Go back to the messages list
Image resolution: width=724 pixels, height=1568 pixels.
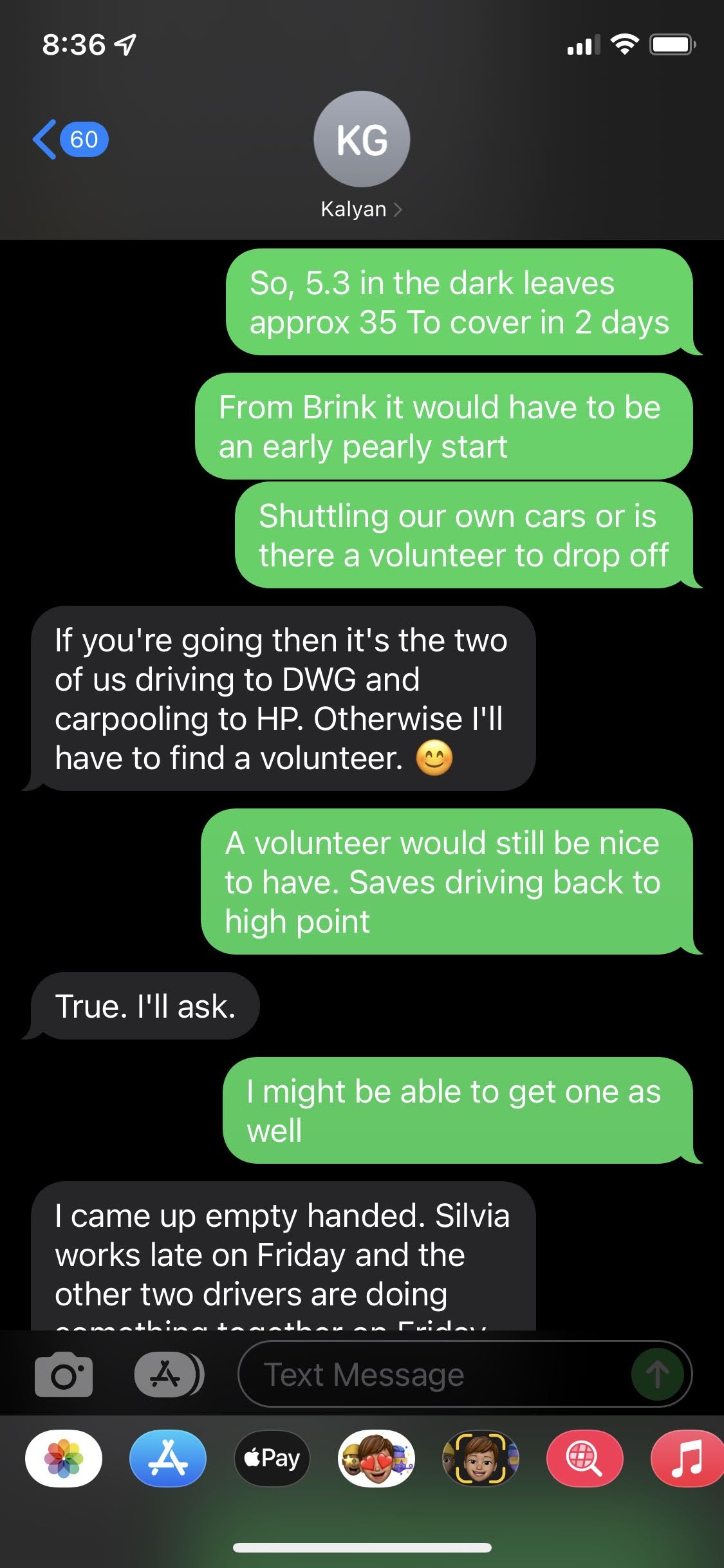tap(70, 140)
